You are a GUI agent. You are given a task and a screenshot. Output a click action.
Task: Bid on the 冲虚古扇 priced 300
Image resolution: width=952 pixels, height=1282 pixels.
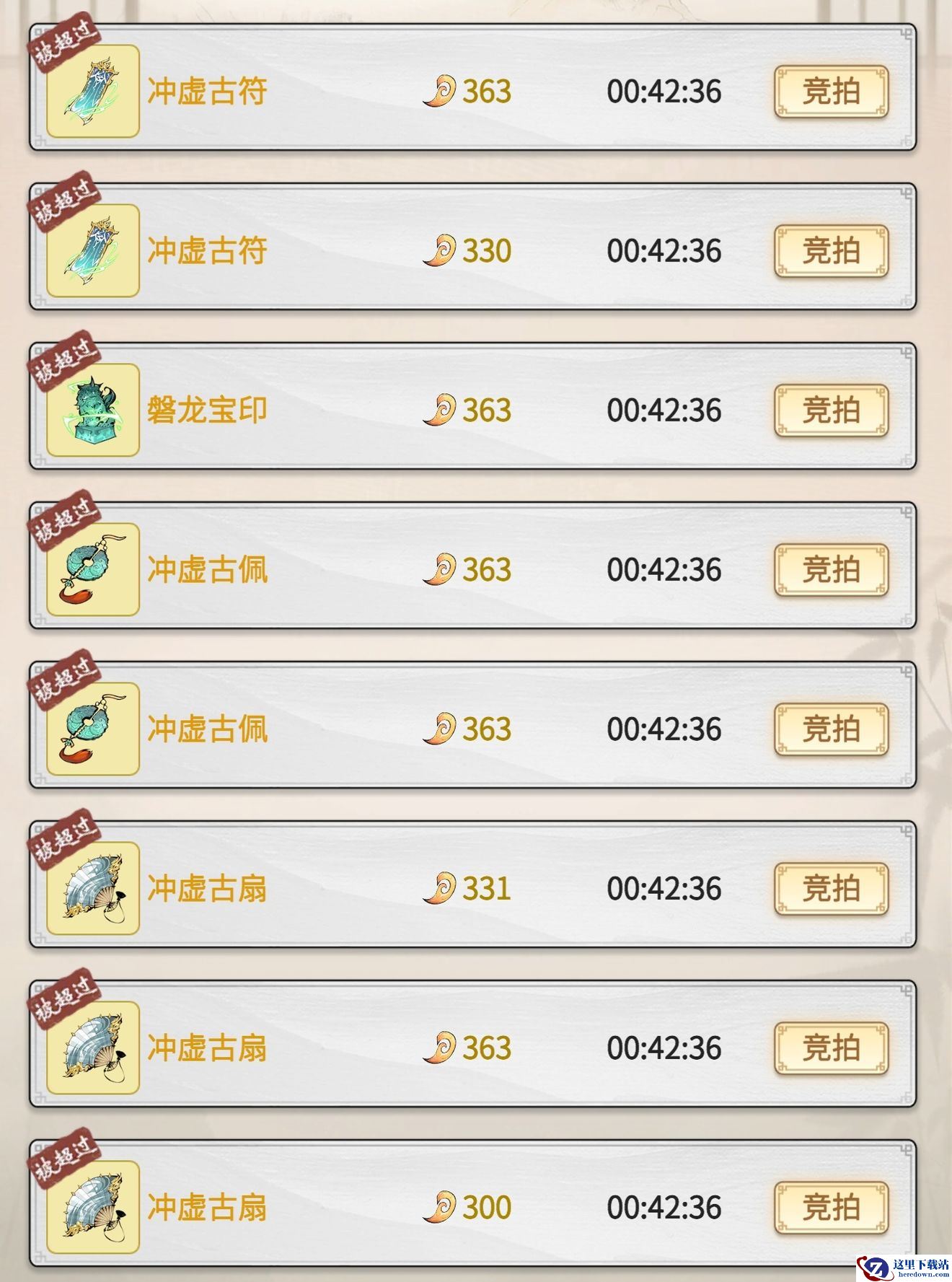click(831, 1208)
